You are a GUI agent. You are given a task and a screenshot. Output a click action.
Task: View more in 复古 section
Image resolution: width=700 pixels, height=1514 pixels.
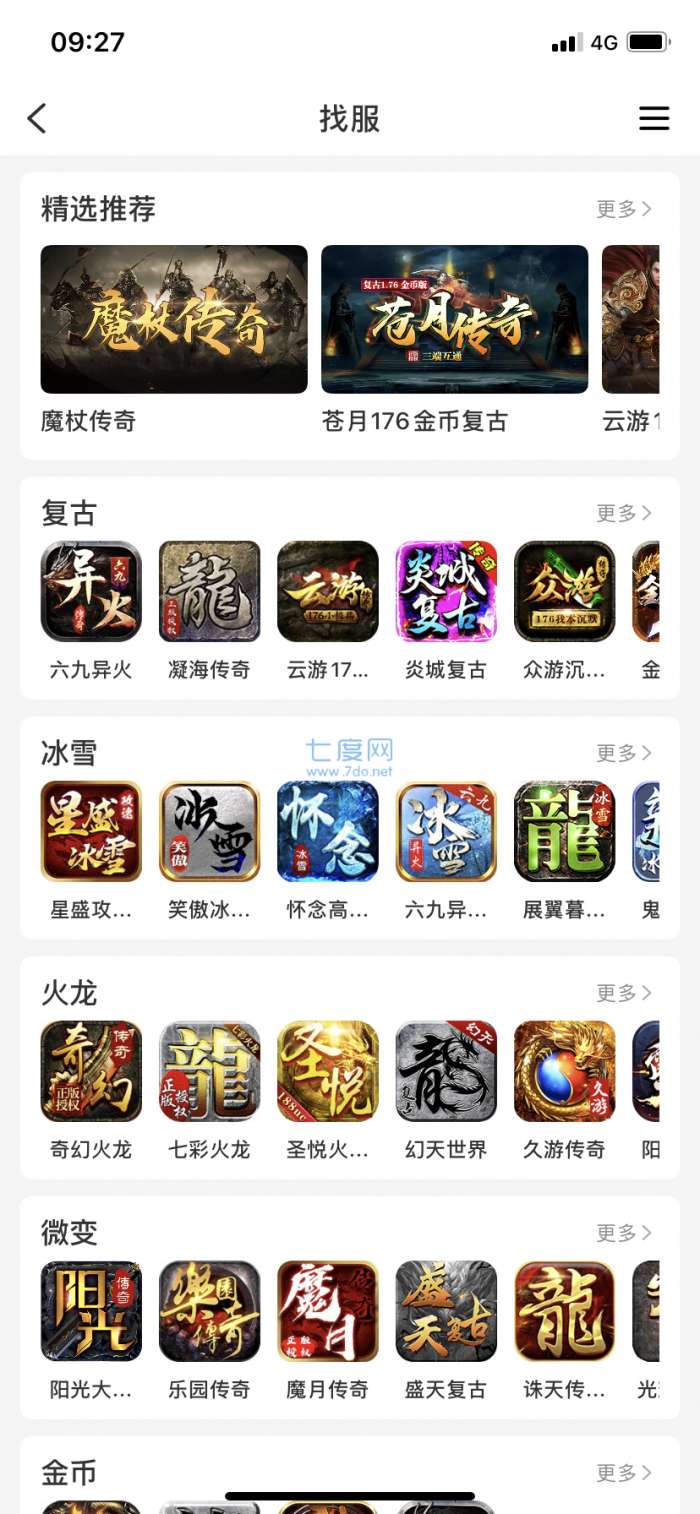tap(624, 513)
